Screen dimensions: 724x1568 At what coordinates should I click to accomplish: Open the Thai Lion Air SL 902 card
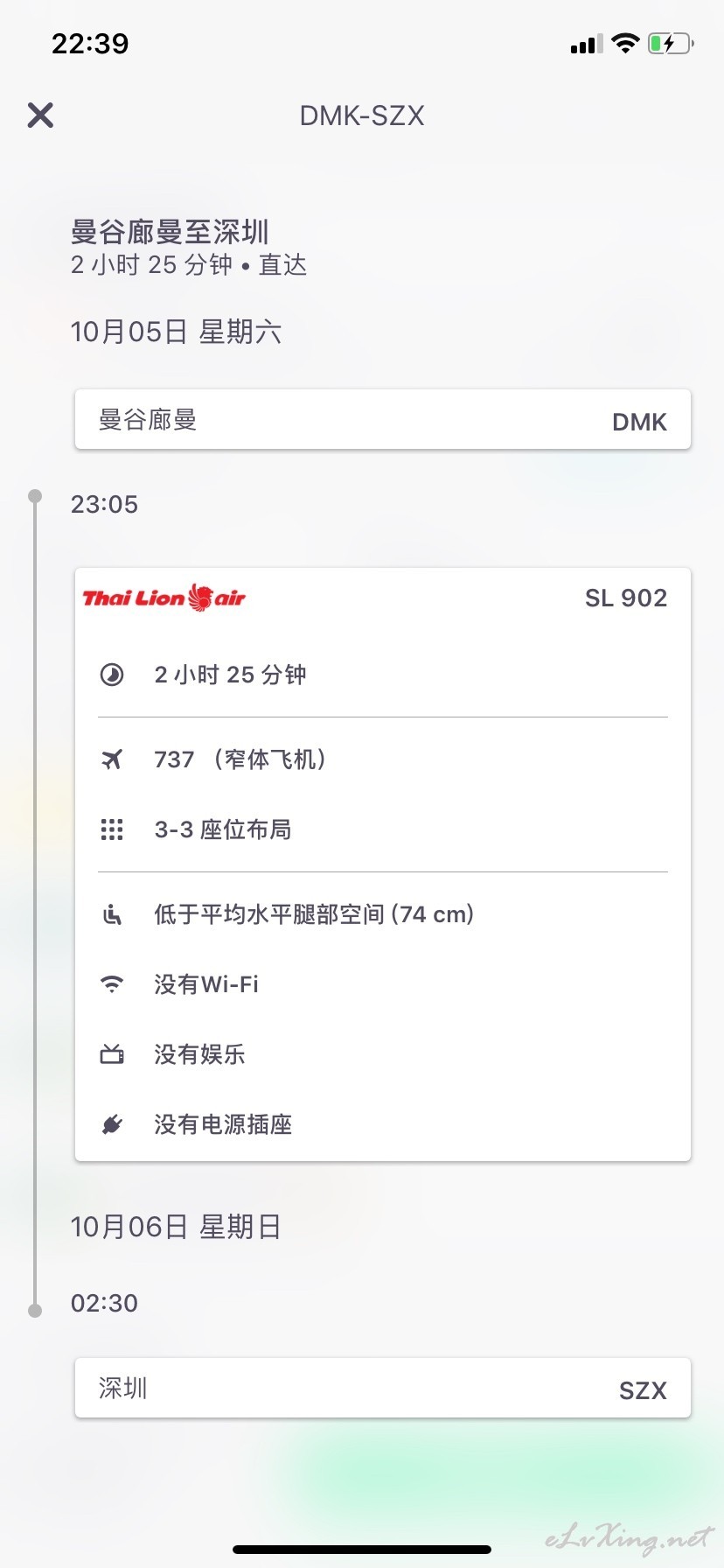383,864
